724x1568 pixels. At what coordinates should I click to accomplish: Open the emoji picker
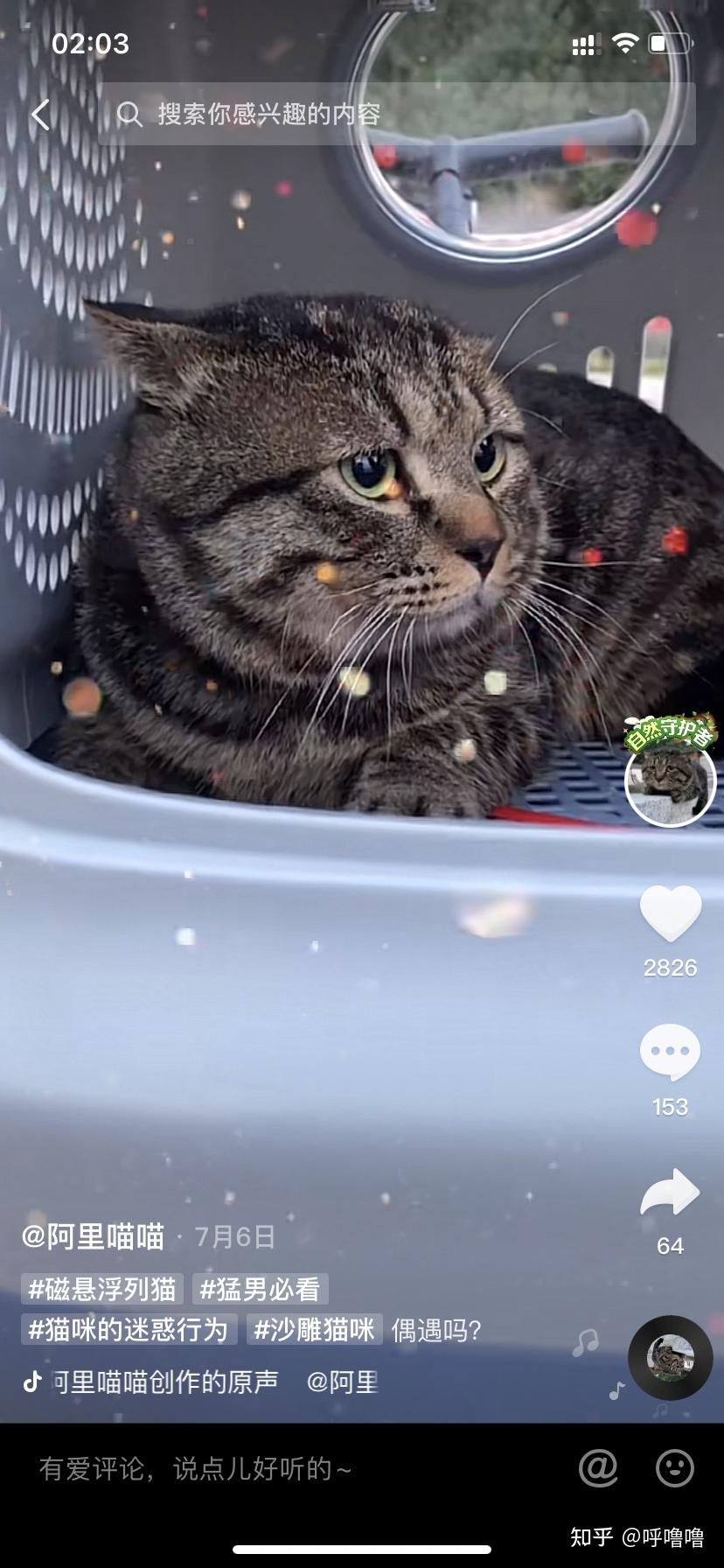[674, 1469]
